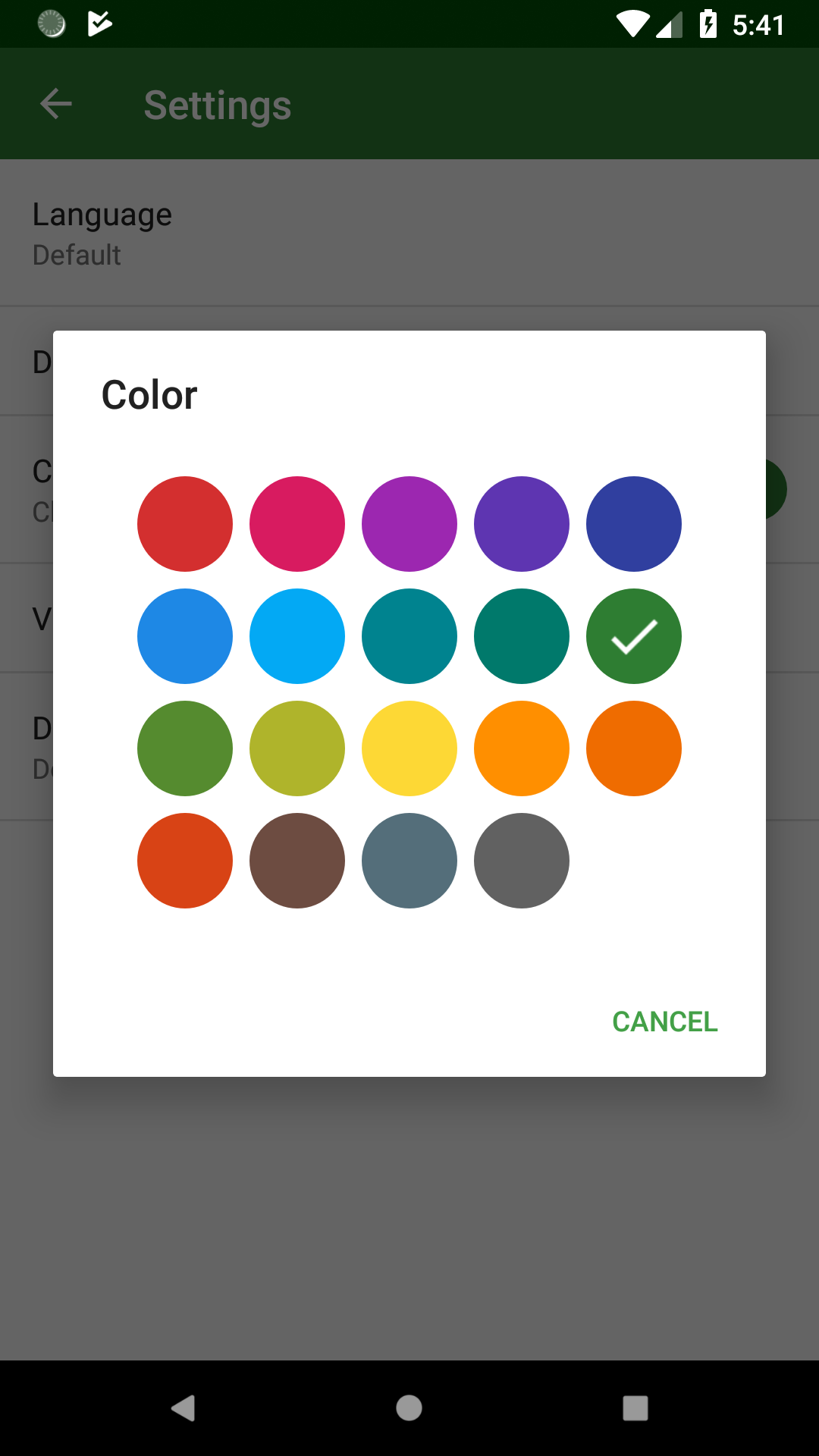
Task: Pick the deep orange-red swatch
Action: 185,861
